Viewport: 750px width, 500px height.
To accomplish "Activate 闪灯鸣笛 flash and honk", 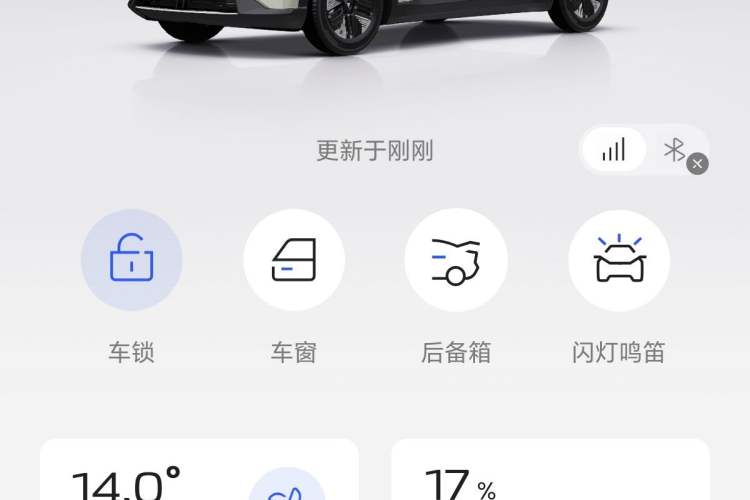I will (619, 260).
